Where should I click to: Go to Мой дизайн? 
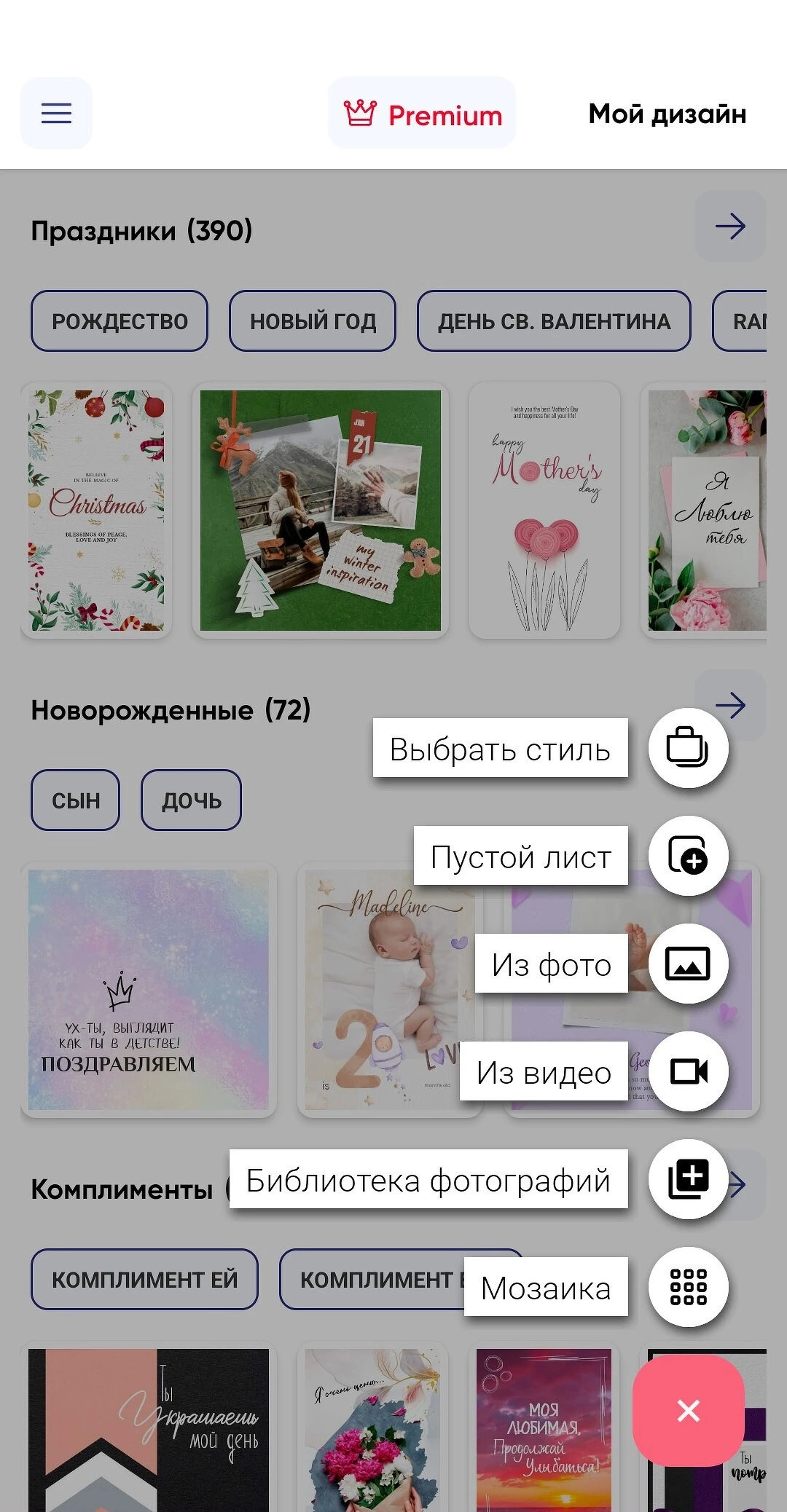[667, 114]
